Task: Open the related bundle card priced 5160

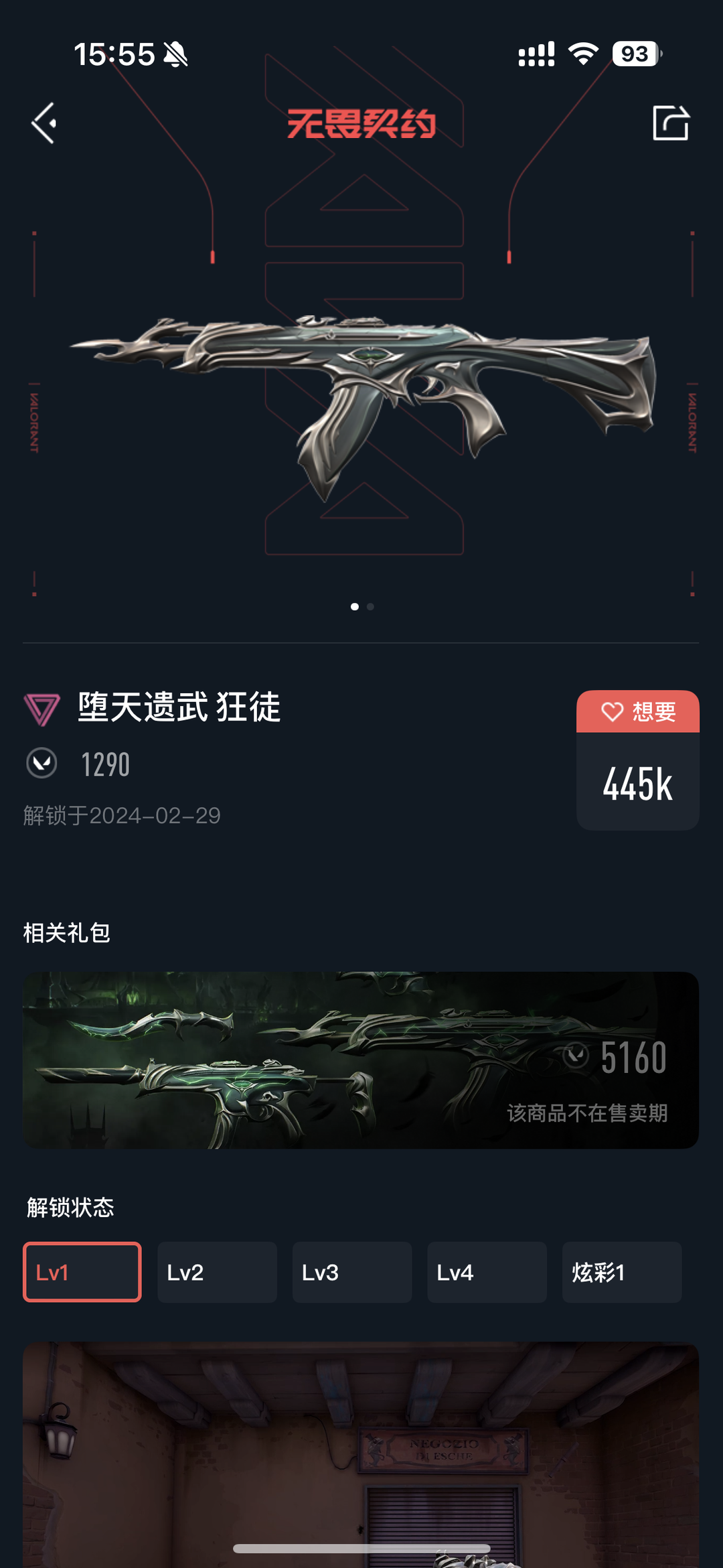Action: 361,1060
